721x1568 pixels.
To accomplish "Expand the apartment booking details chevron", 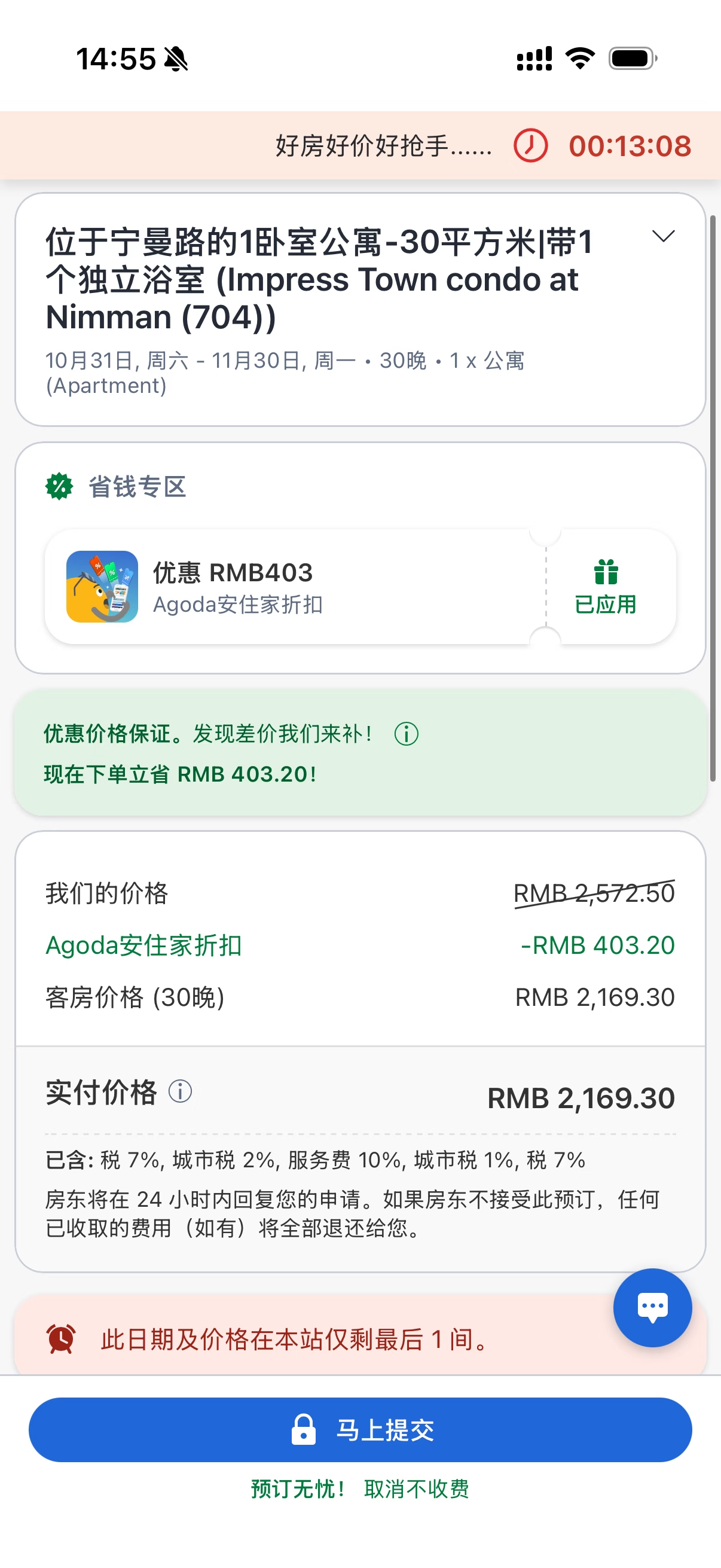I will 663,236.
